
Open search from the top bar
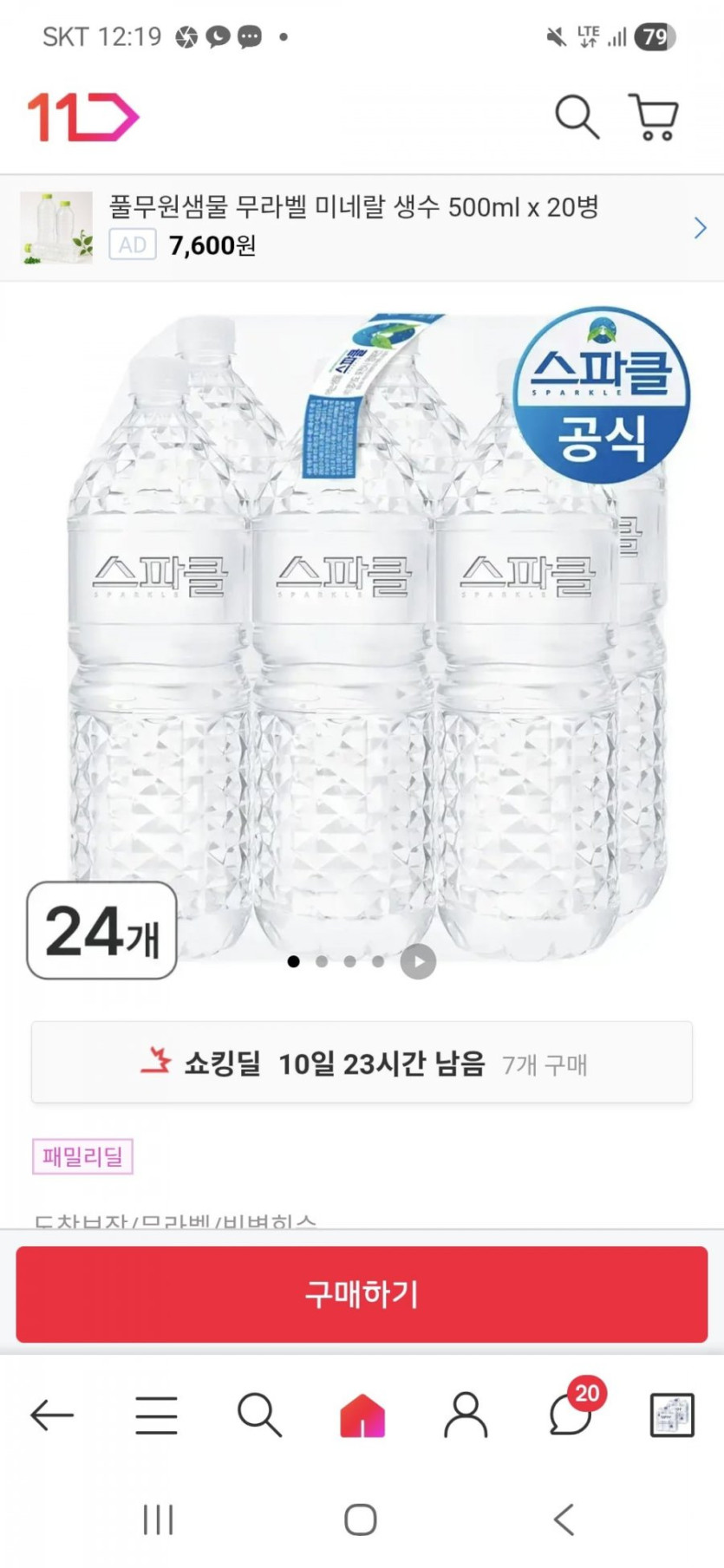[577, 117]
